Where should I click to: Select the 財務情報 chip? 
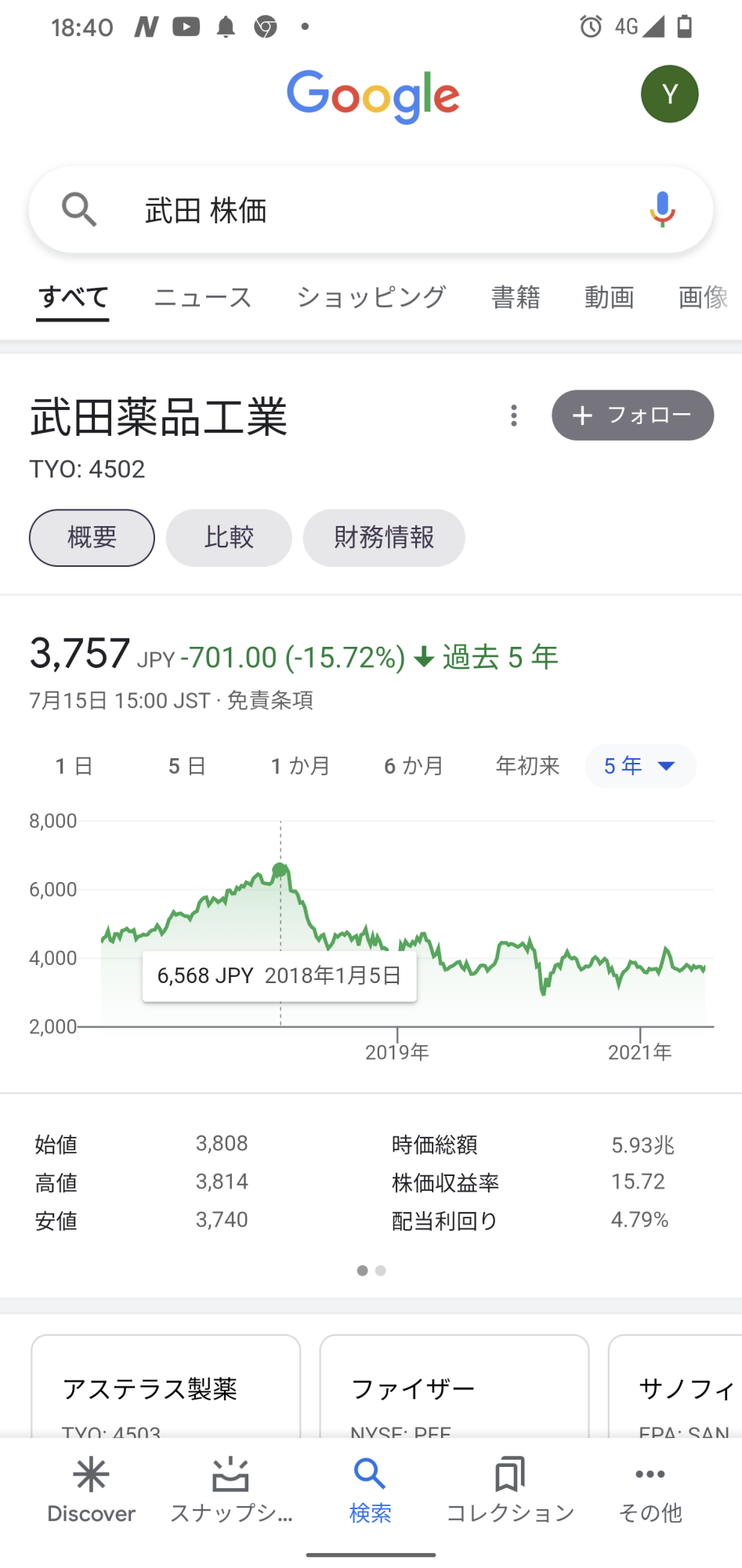pos(384,538)
